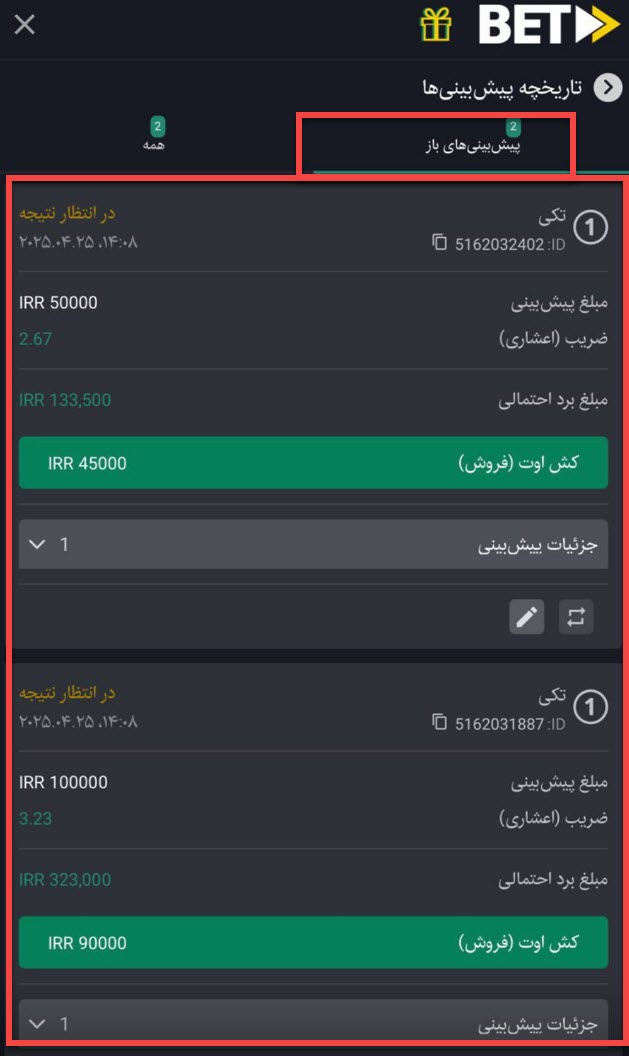Viewport: 629px width, 1056px height.
Task: Cash out the bet for IRR 90000
Action: pos(313,942)
